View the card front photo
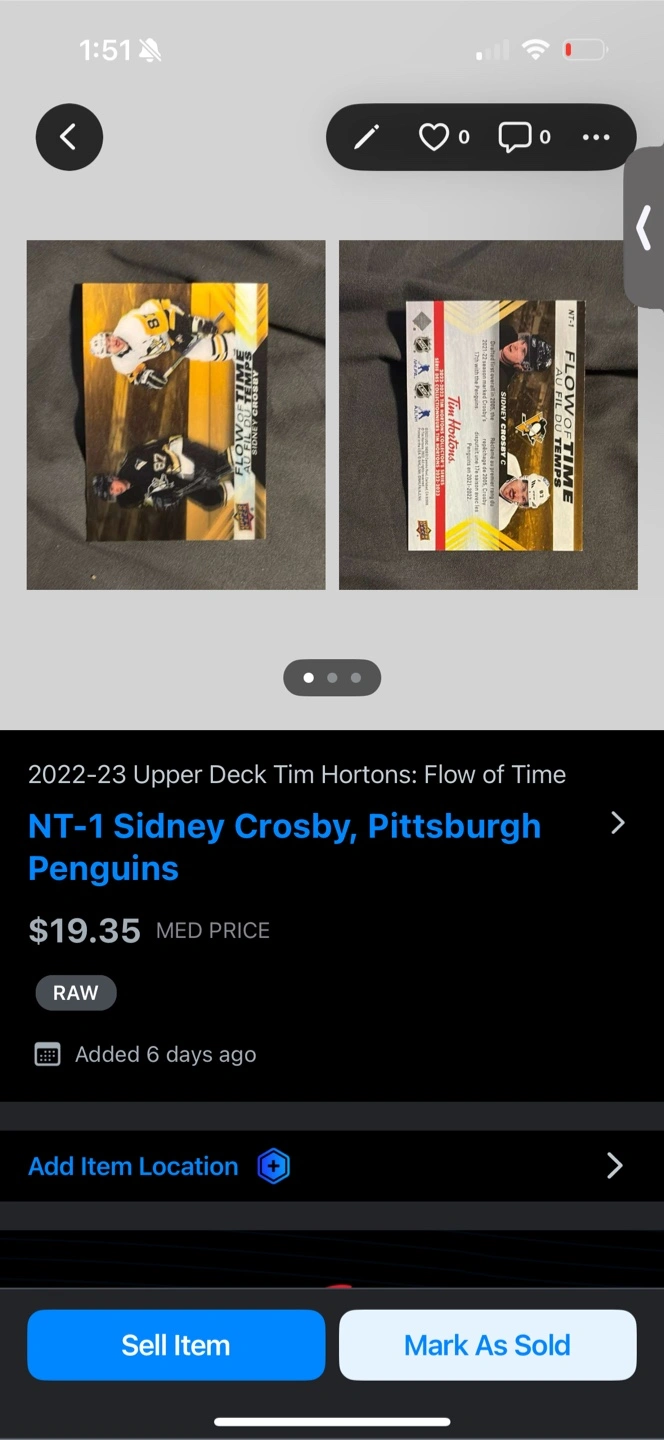Image resolution: width=664 pixels, height=1440 pixels. tap(176, 414)
